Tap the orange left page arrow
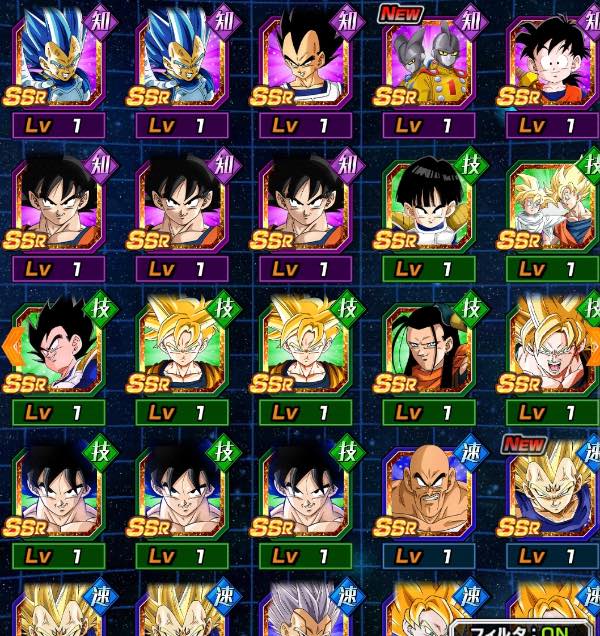Screen dimensions: 600x636 click(12, 345)
